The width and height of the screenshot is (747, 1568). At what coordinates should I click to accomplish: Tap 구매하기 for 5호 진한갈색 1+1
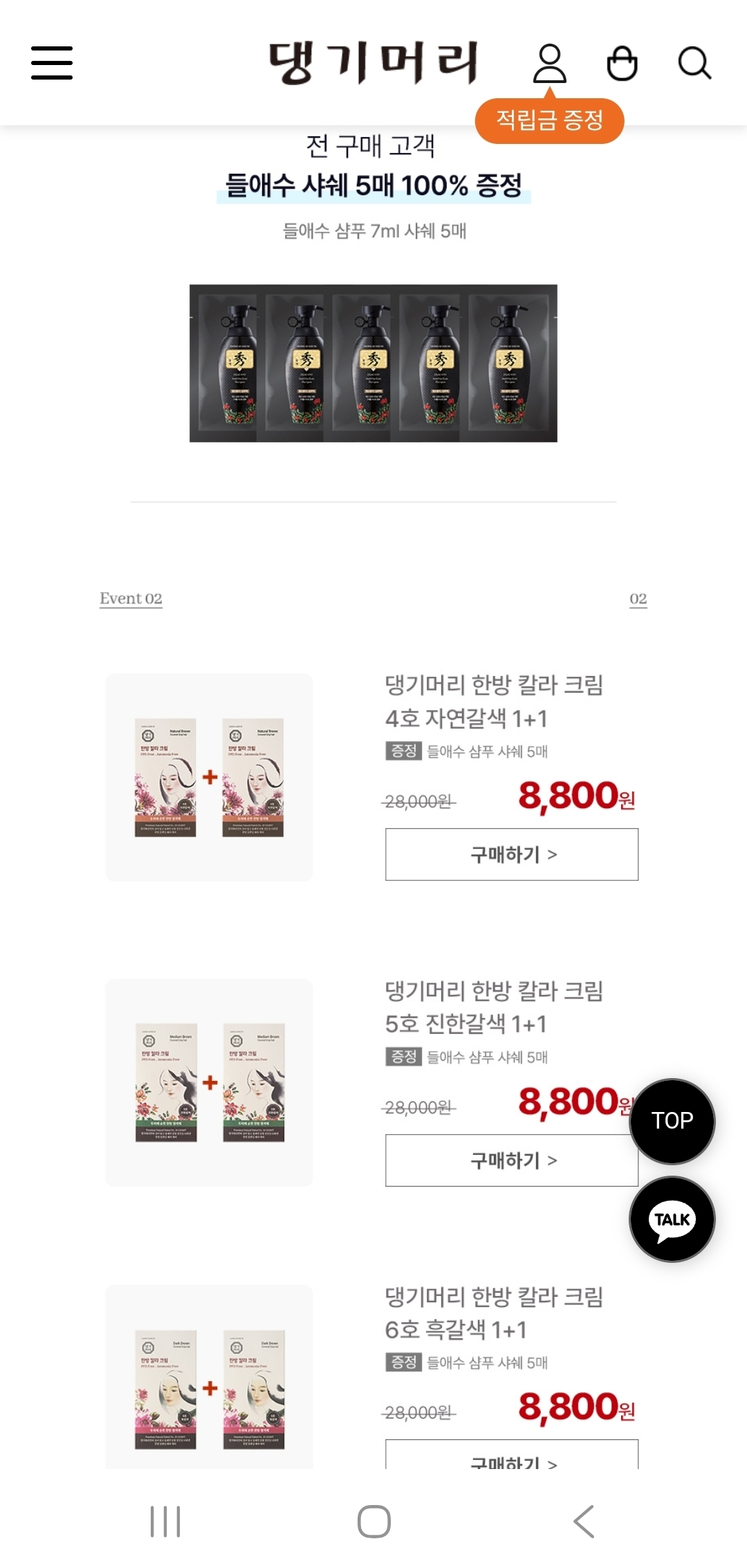[x=512, y=1160]
